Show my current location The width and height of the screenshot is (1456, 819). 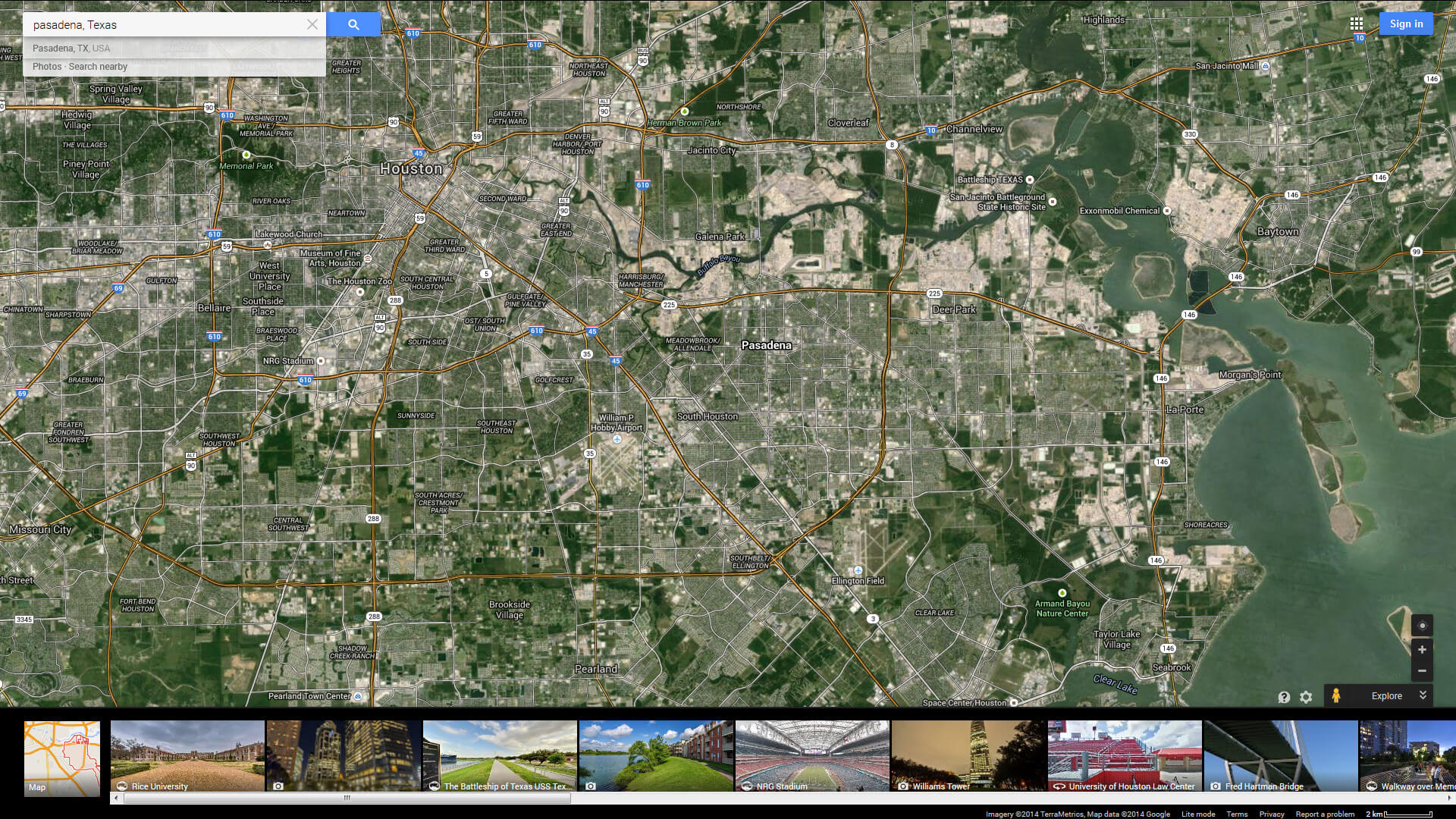pyautogui.click(x=1422, y=626)
